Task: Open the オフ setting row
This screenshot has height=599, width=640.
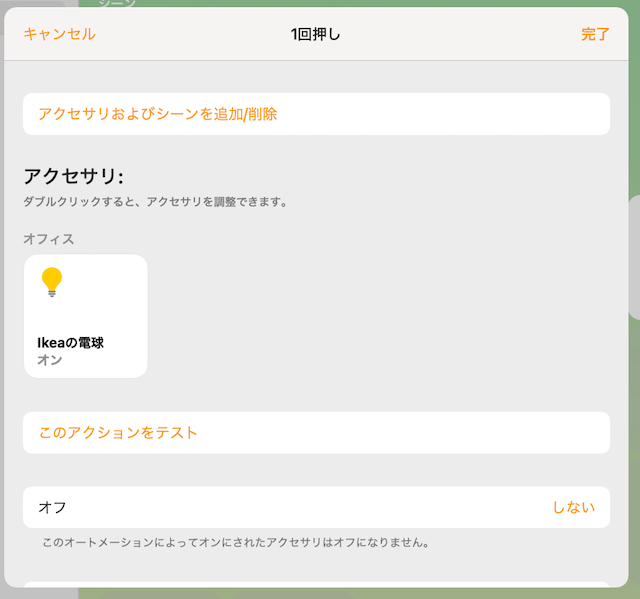Action: click(x=316, y=507)
